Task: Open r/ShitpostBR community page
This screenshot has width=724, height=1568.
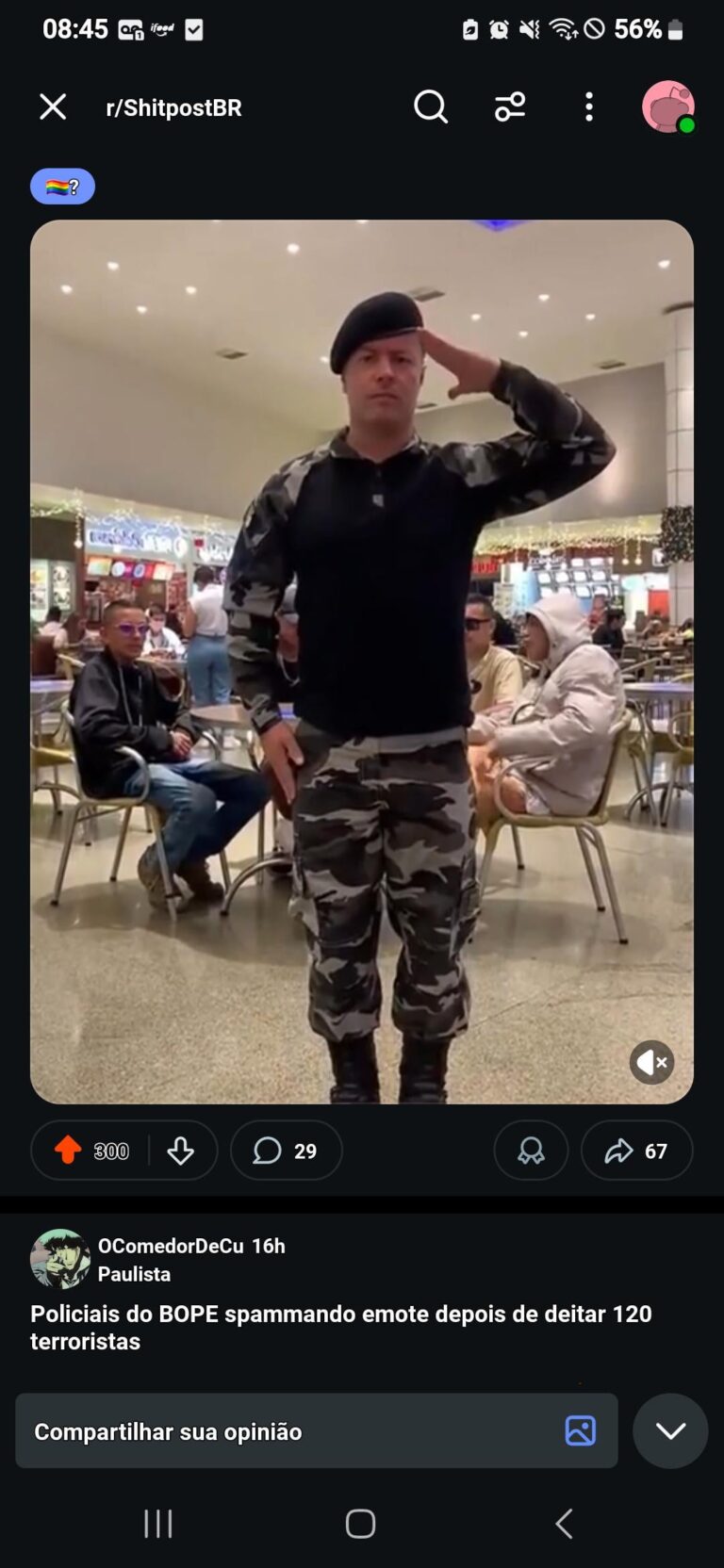Action: click(173, 108)
